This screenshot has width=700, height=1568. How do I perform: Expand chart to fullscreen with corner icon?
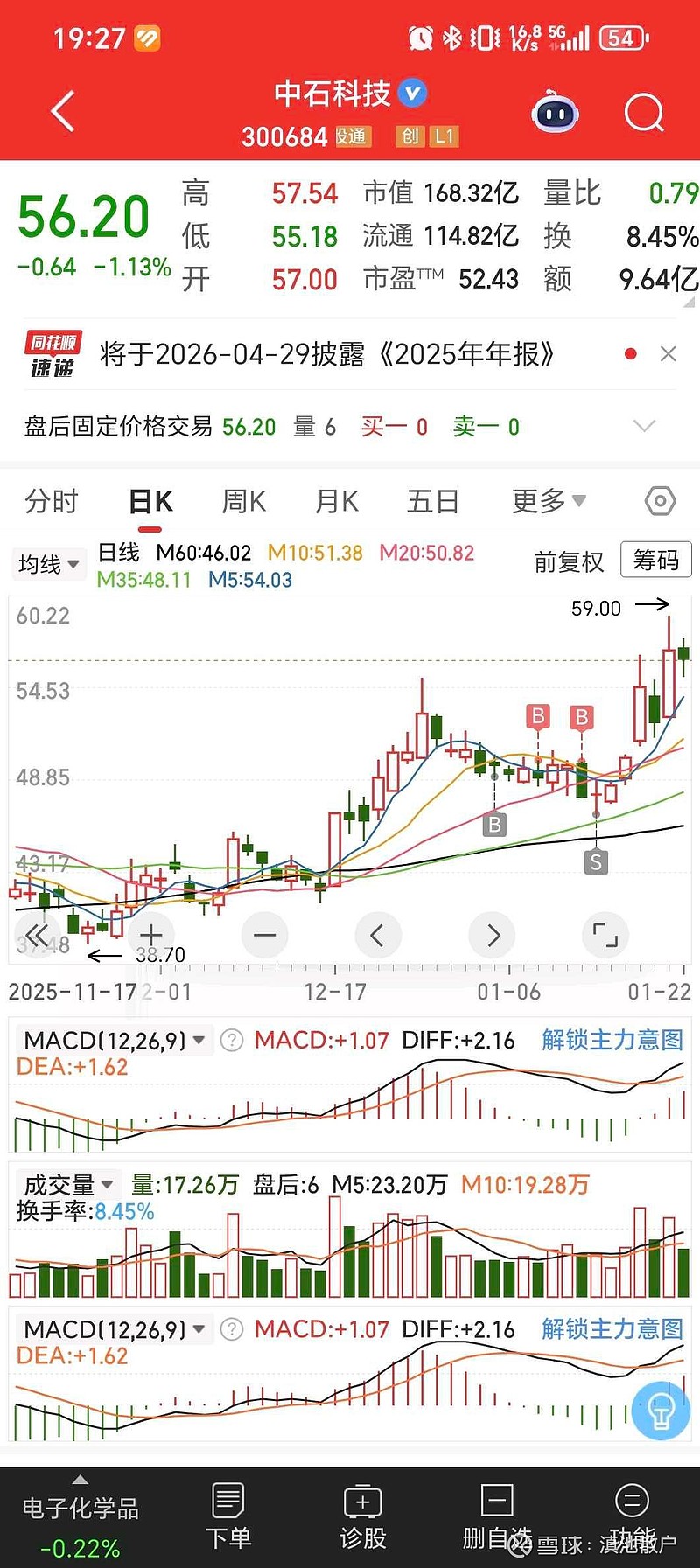pos(605,935)
